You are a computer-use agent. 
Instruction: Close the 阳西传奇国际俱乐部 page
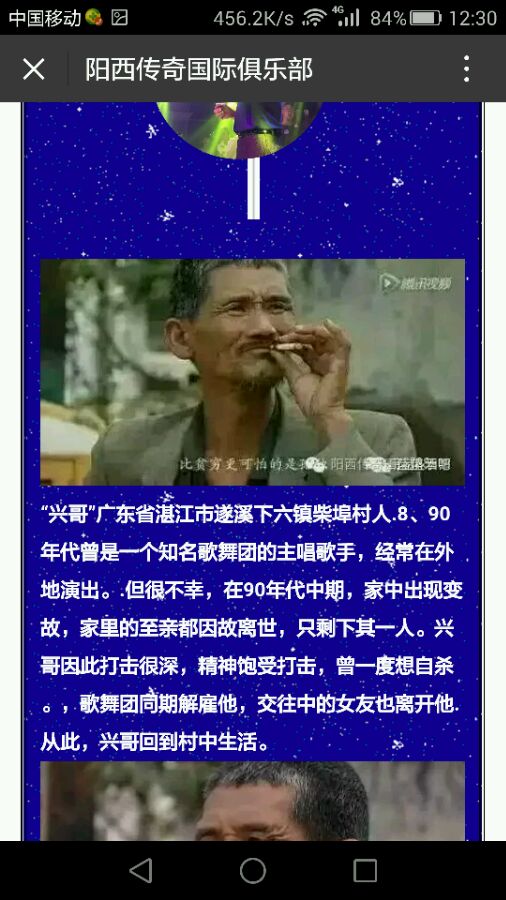click(x=33, y=69)
